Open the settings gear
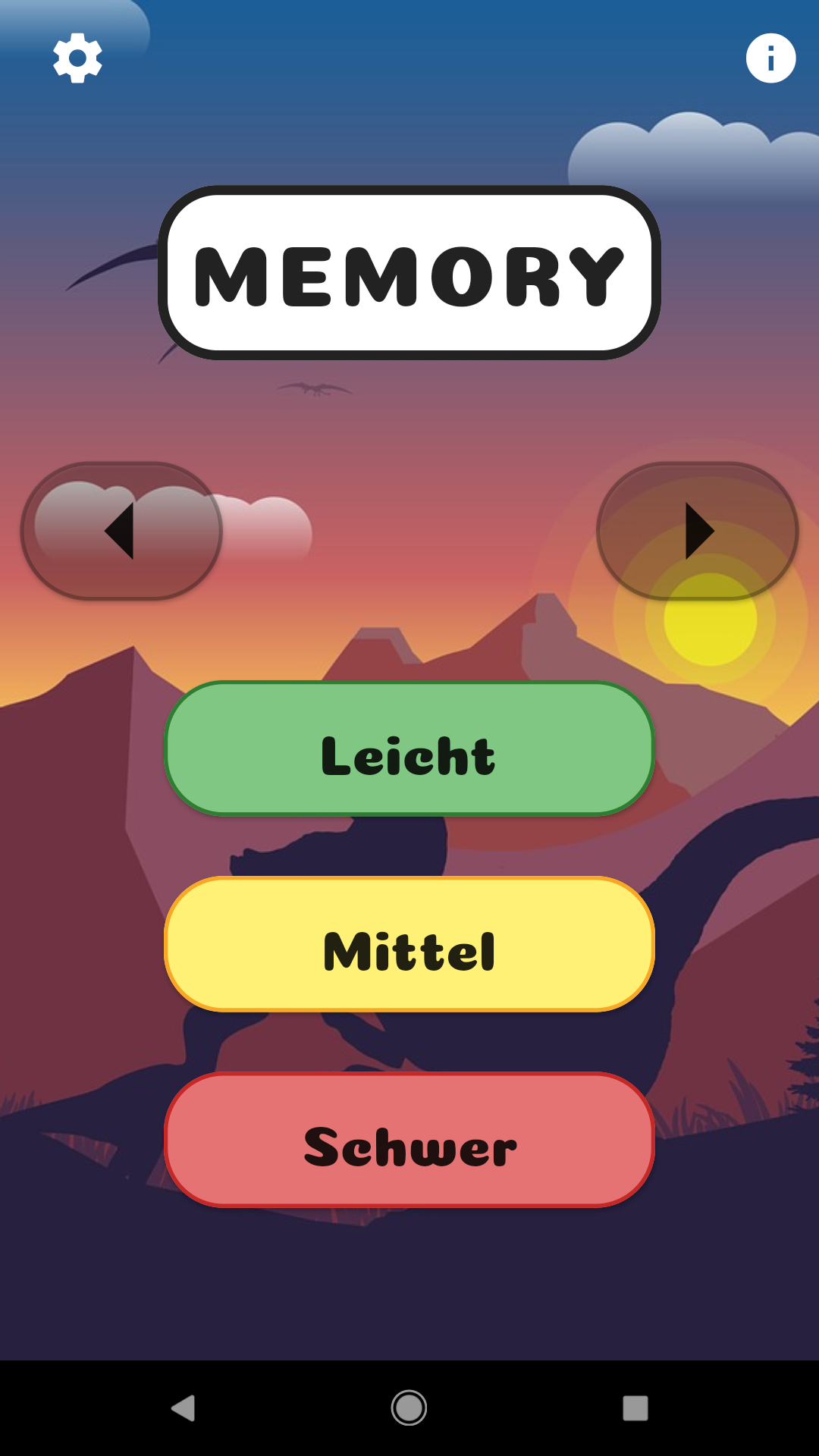Image resolution: width=819 pixels, height=1456 pixels. pyautogui.click(x=77, y=58)
